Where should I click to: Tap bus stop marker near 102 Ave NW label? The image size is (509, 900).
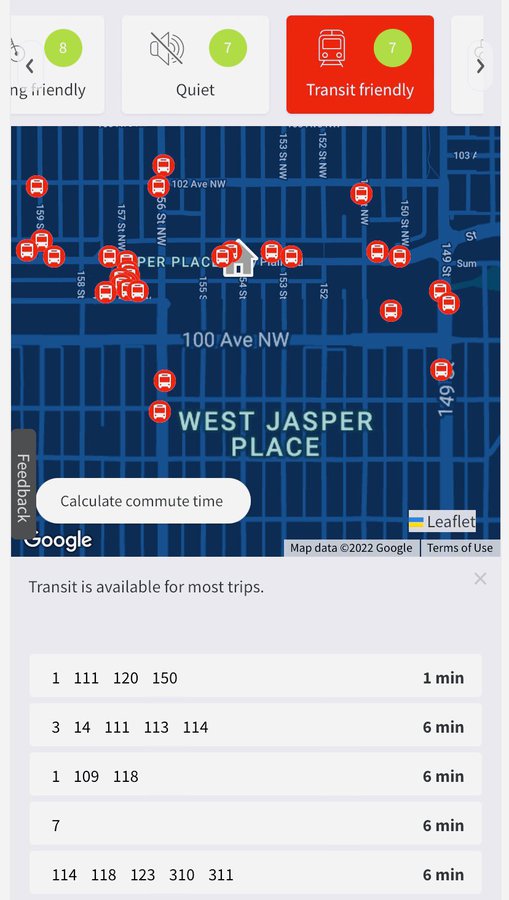(x=158, y=186)
